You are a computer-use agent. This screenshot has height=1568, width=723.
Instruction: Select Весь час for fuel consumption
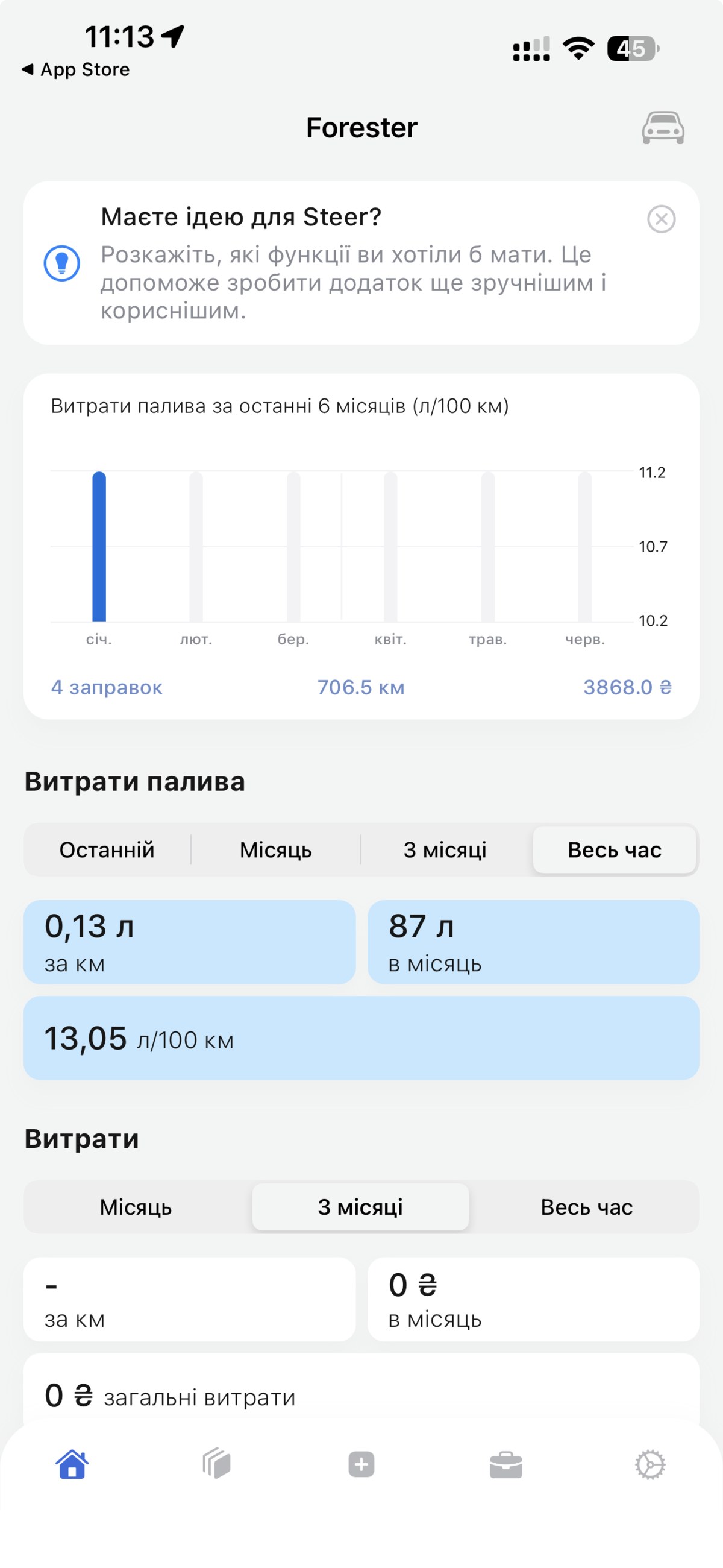(x=614, y=849)
